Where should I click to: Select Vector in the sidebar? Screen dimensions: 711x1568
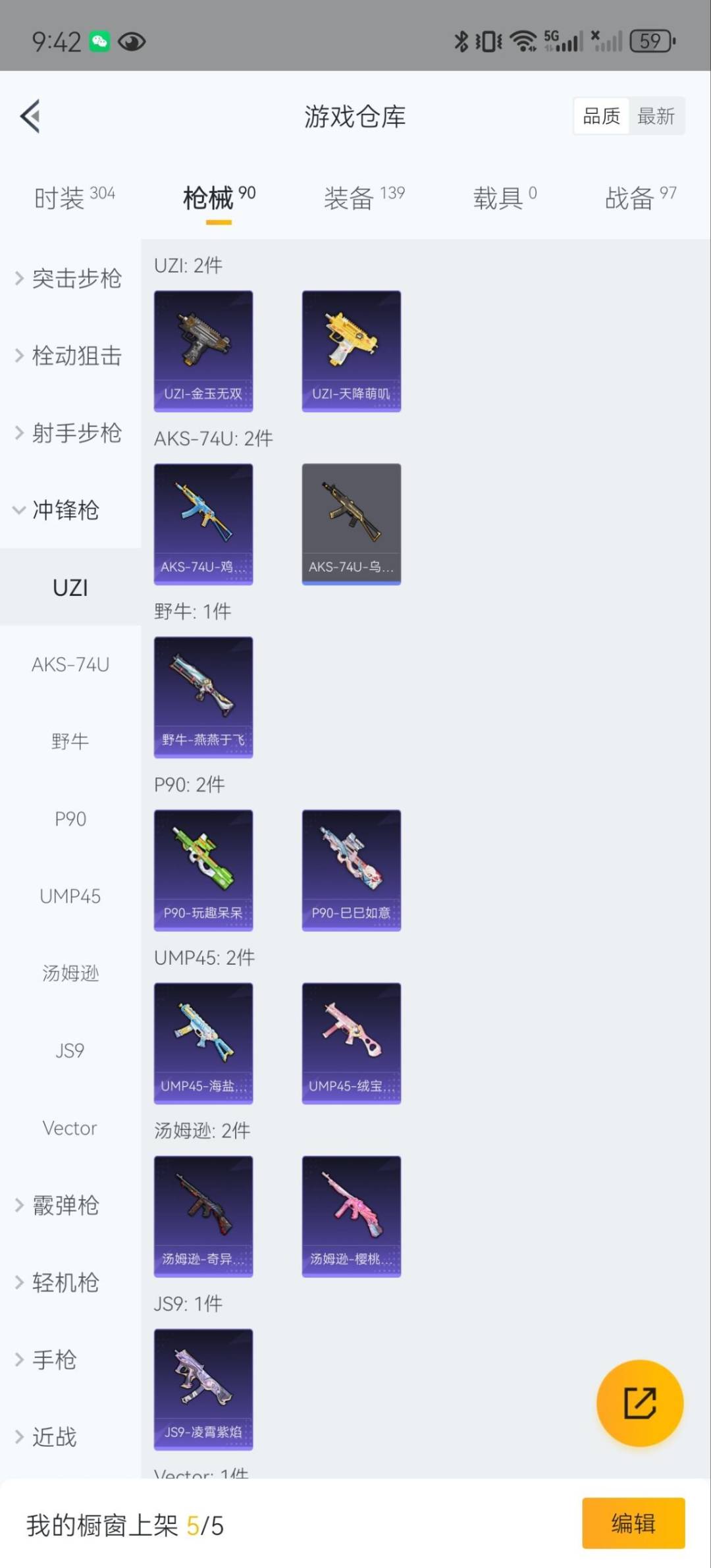coord(70,1128)
